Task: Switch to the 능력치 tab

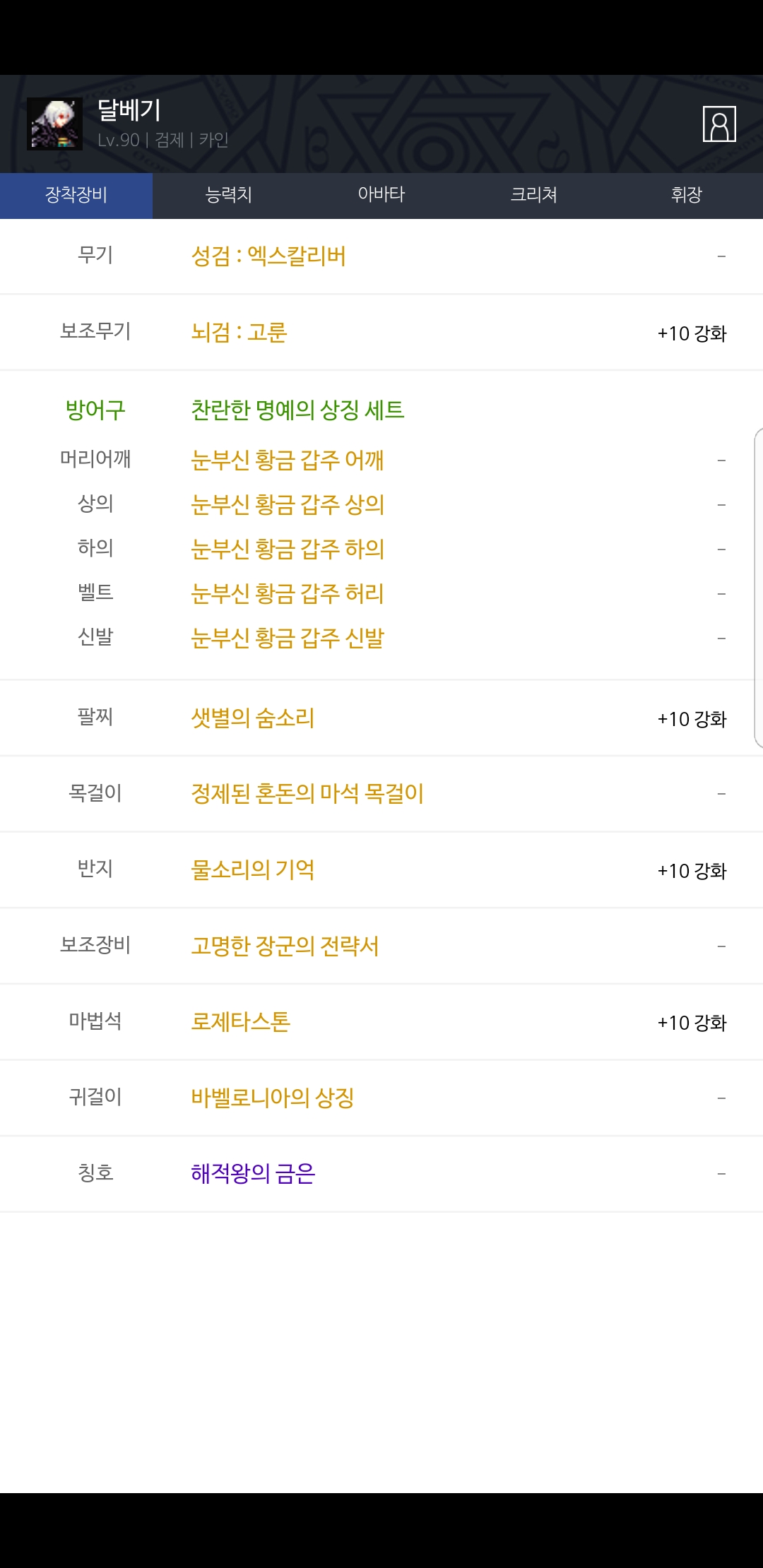Action: coord(229,195)
